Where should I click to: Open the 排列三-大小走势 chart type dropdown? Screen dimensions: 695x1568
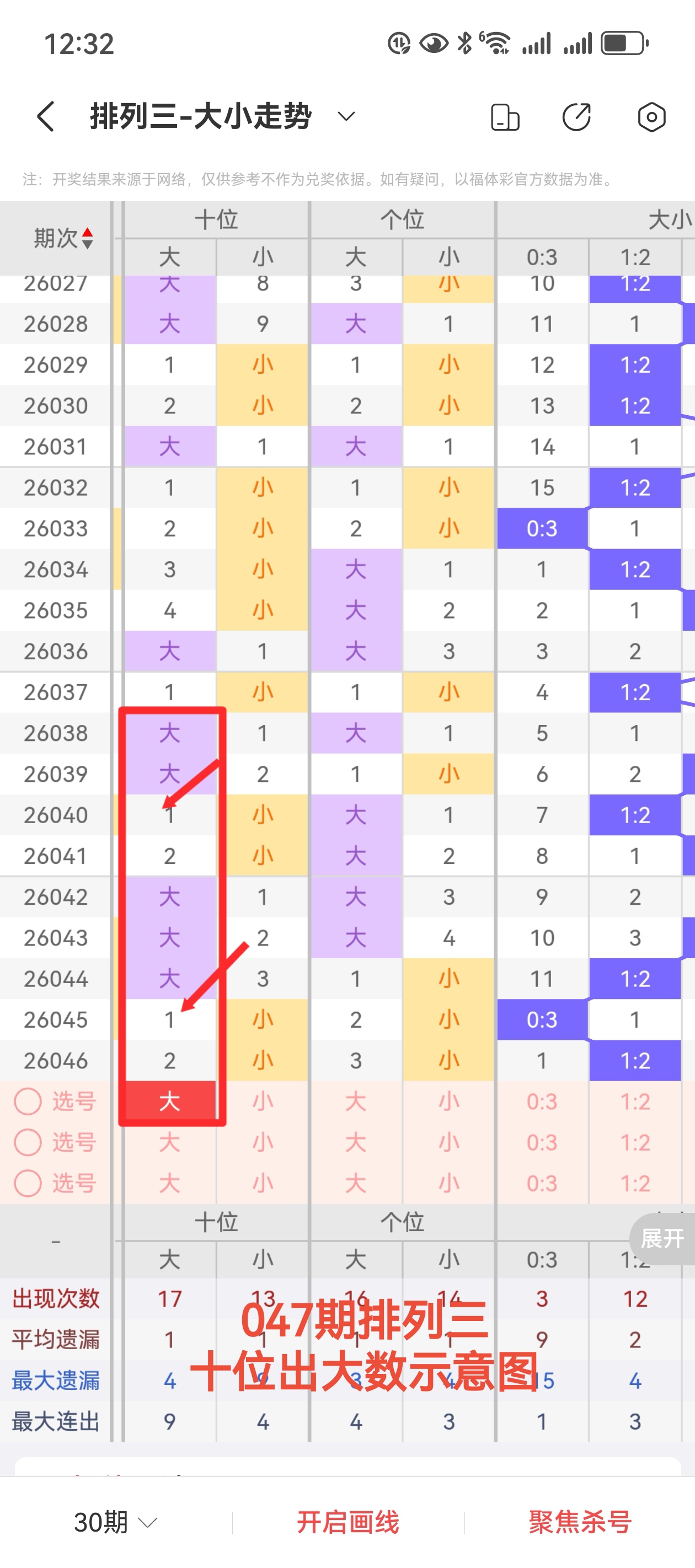click(x=346, y=116)
